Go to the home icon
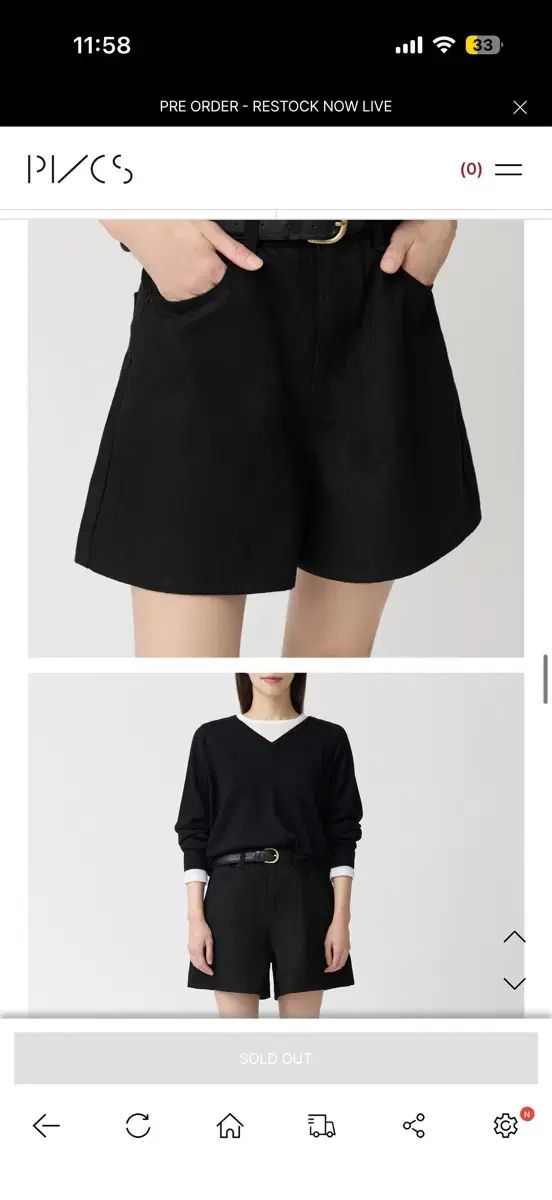 coord(230,1126)
